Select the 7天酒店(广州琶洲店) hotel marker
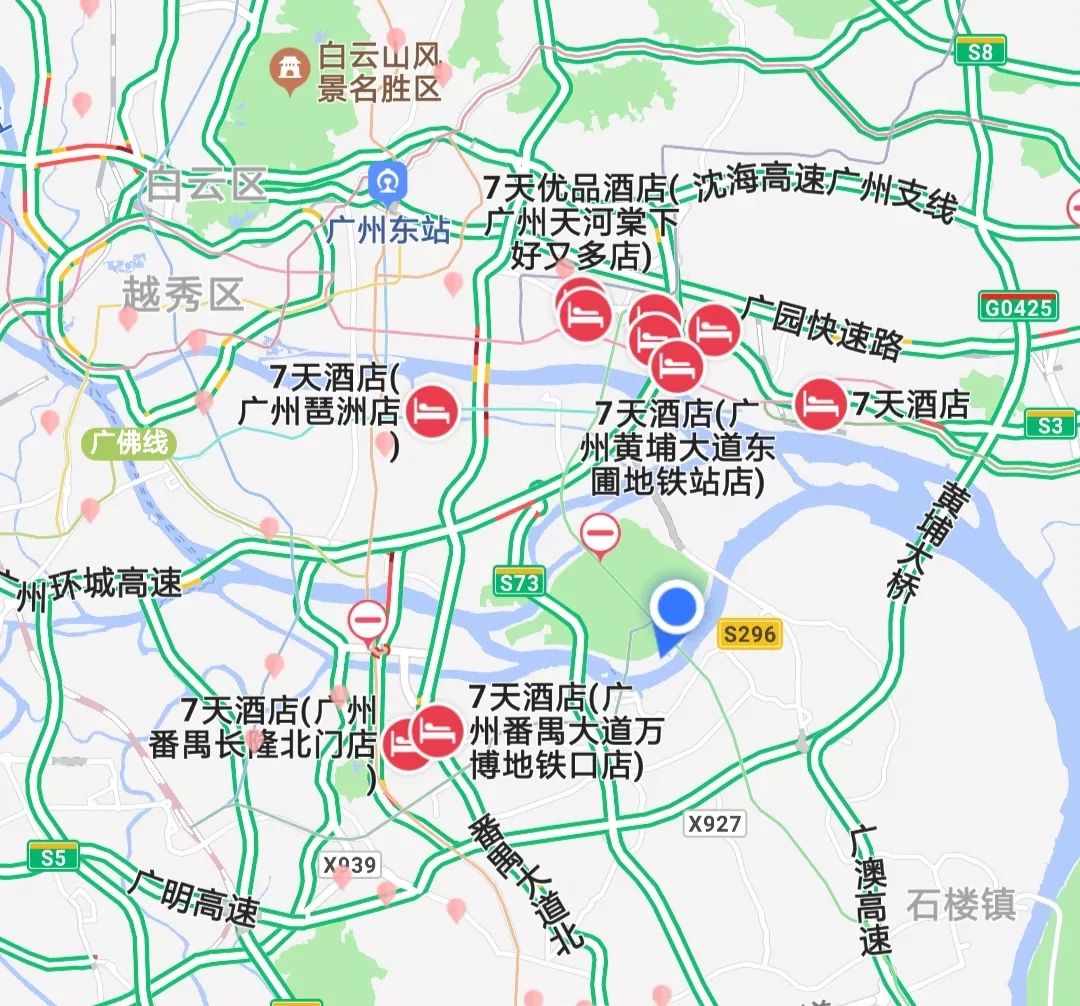 432,410
